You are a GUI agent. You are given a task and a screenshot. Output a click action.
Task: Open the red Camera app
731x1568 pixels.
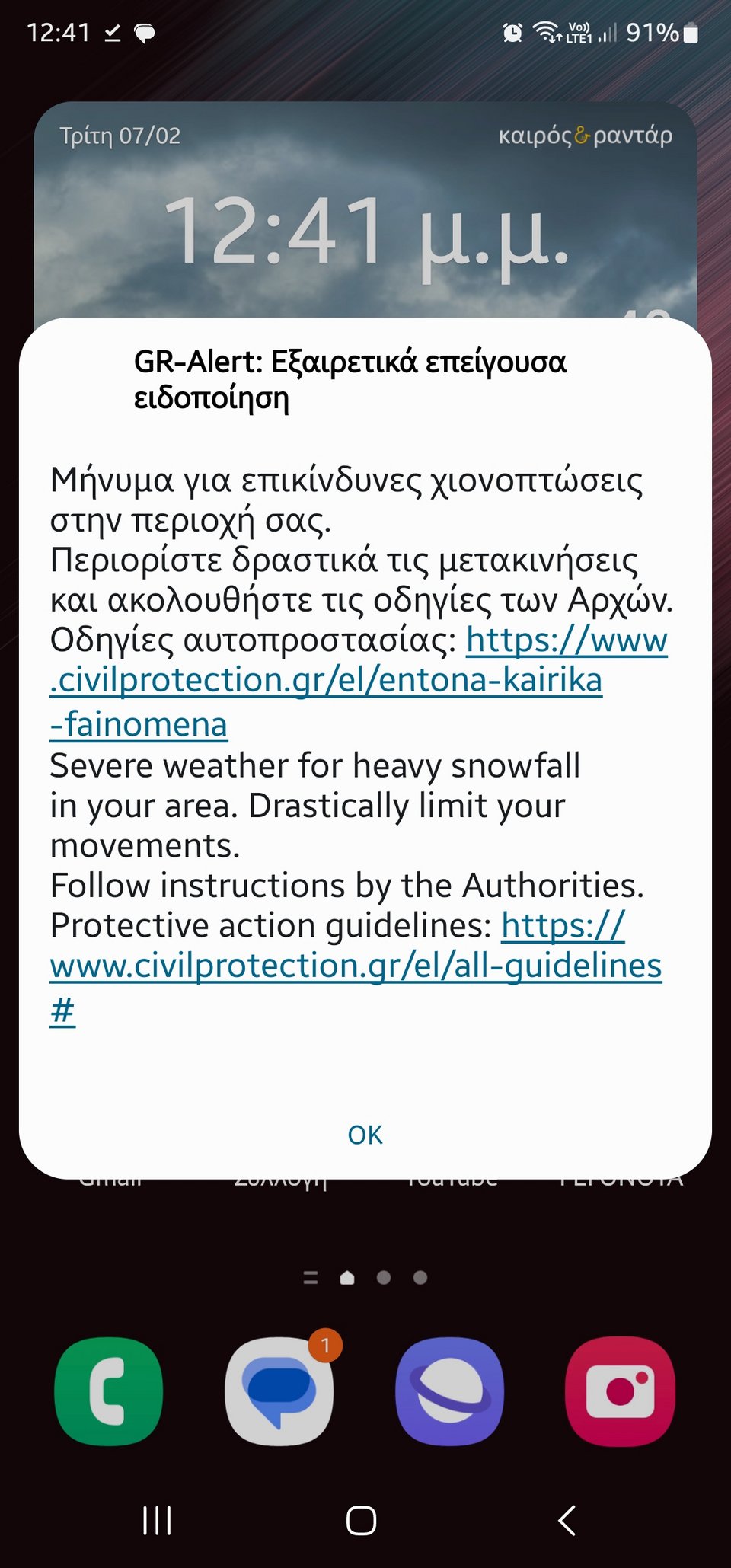pos(620,1391)
